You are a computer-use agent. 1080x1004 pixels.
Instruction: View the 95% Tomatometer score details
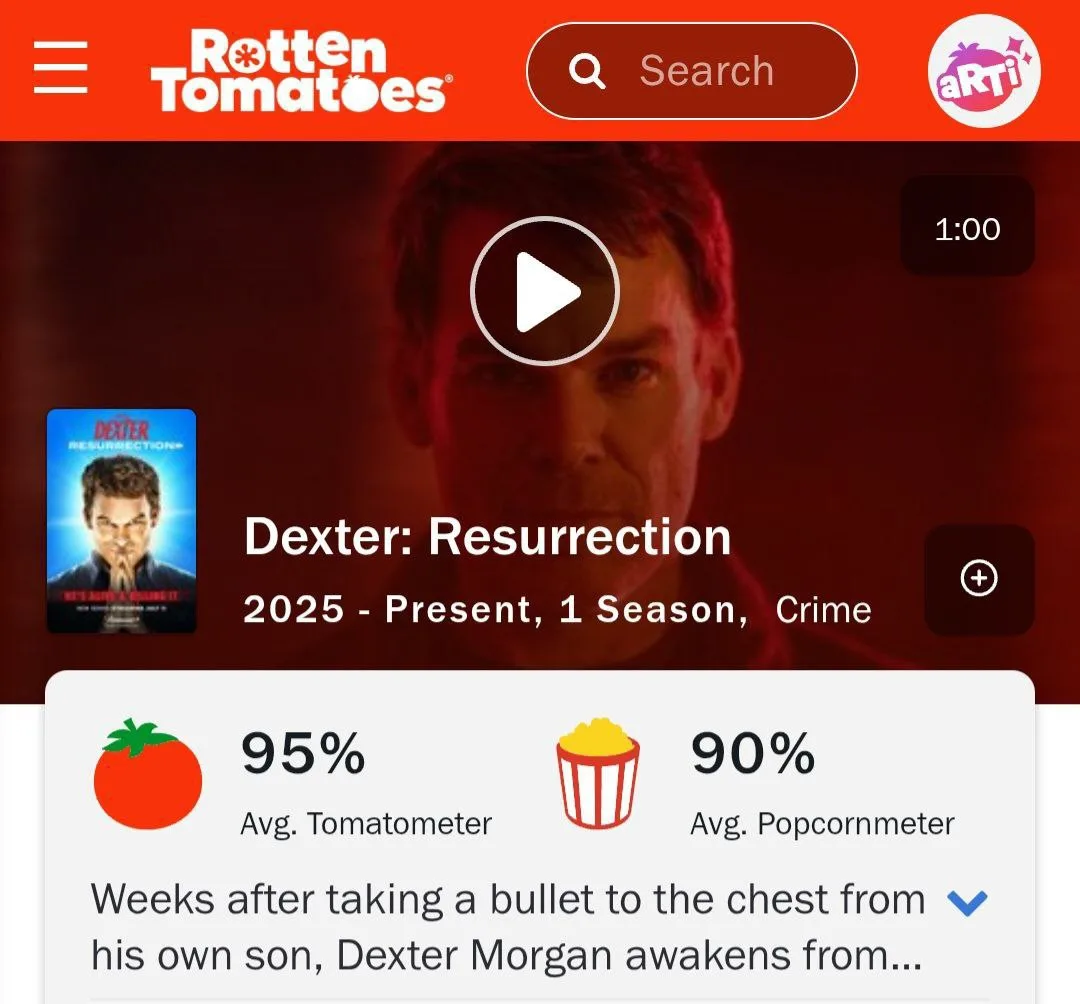click(x=302, y=753)
